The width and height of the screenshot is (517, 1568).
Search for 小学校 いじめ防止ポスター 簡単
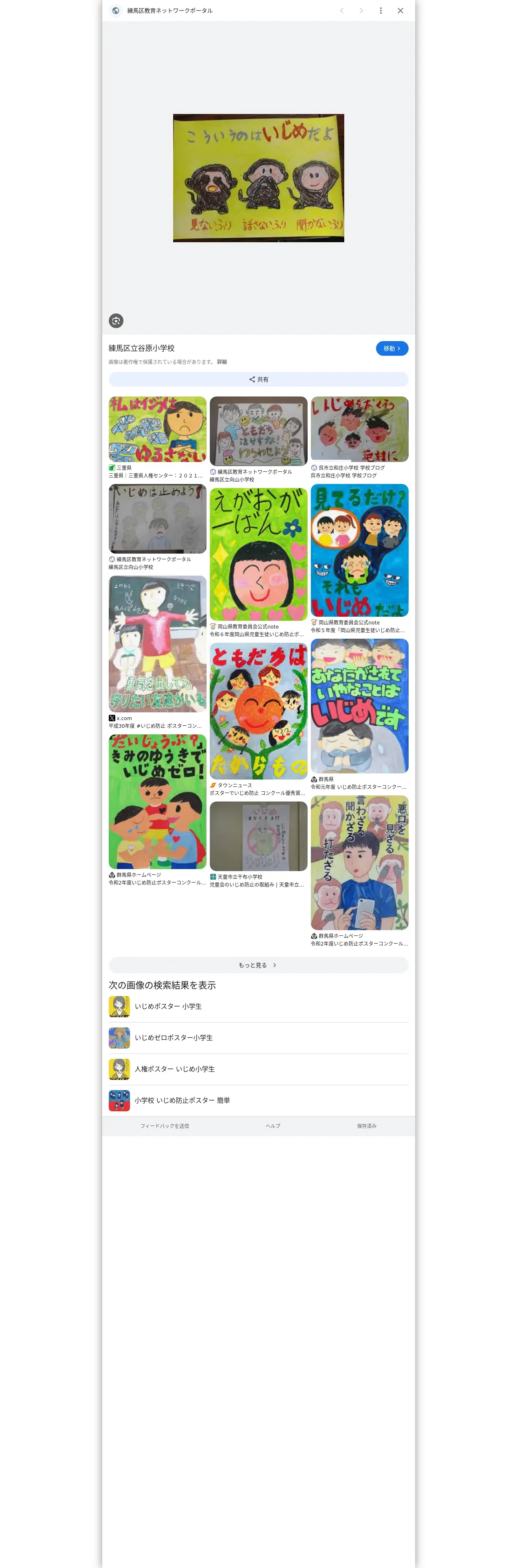[x=258, y=1101]
